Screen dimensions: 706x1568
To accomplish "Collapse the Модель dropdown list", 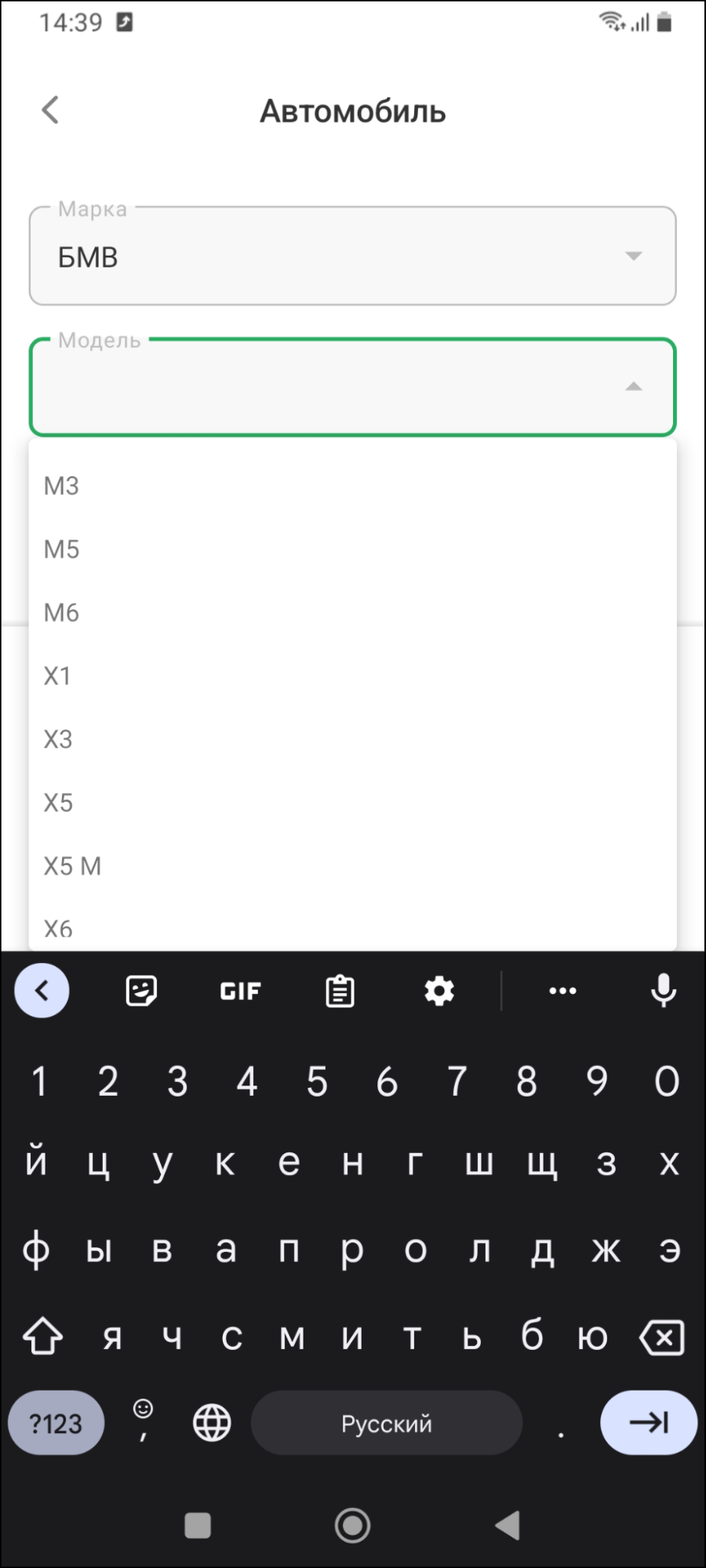I will 633,387.
